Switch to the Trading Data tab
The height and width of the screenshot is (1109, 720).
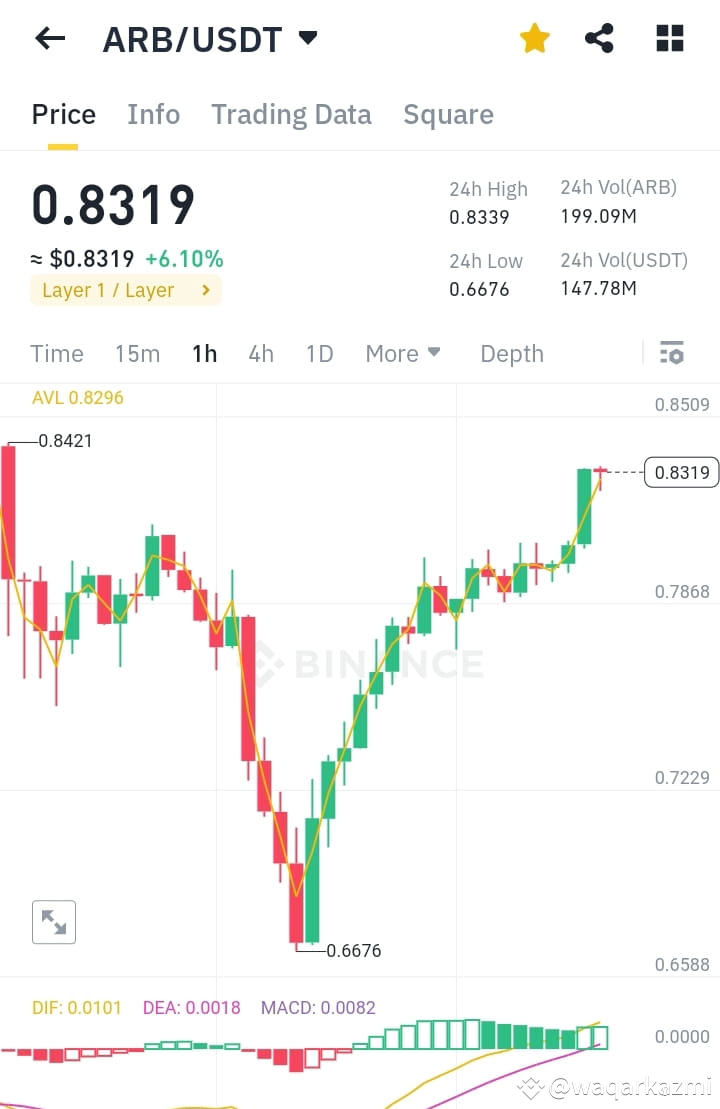291,114
